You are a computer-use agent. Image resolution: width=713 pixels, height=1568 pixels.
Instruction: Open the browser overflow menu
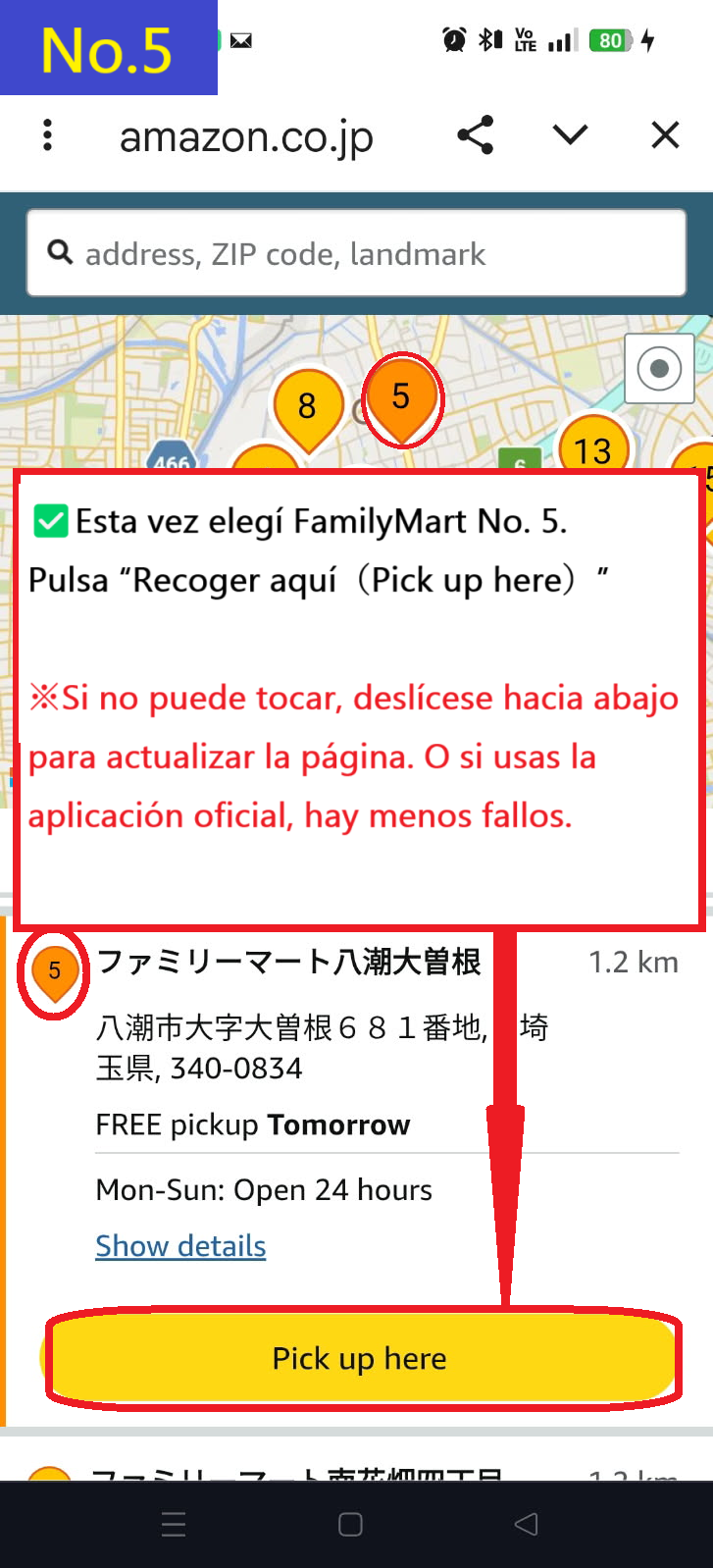pos(46,135)
